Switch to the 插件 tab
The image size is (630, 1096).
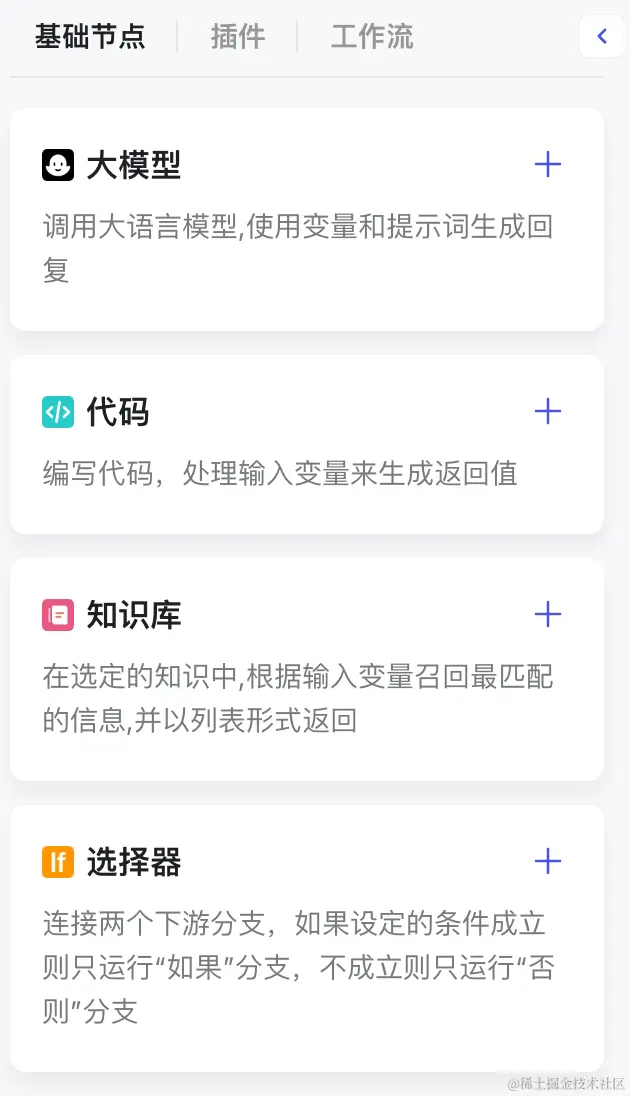coord(238,37)
